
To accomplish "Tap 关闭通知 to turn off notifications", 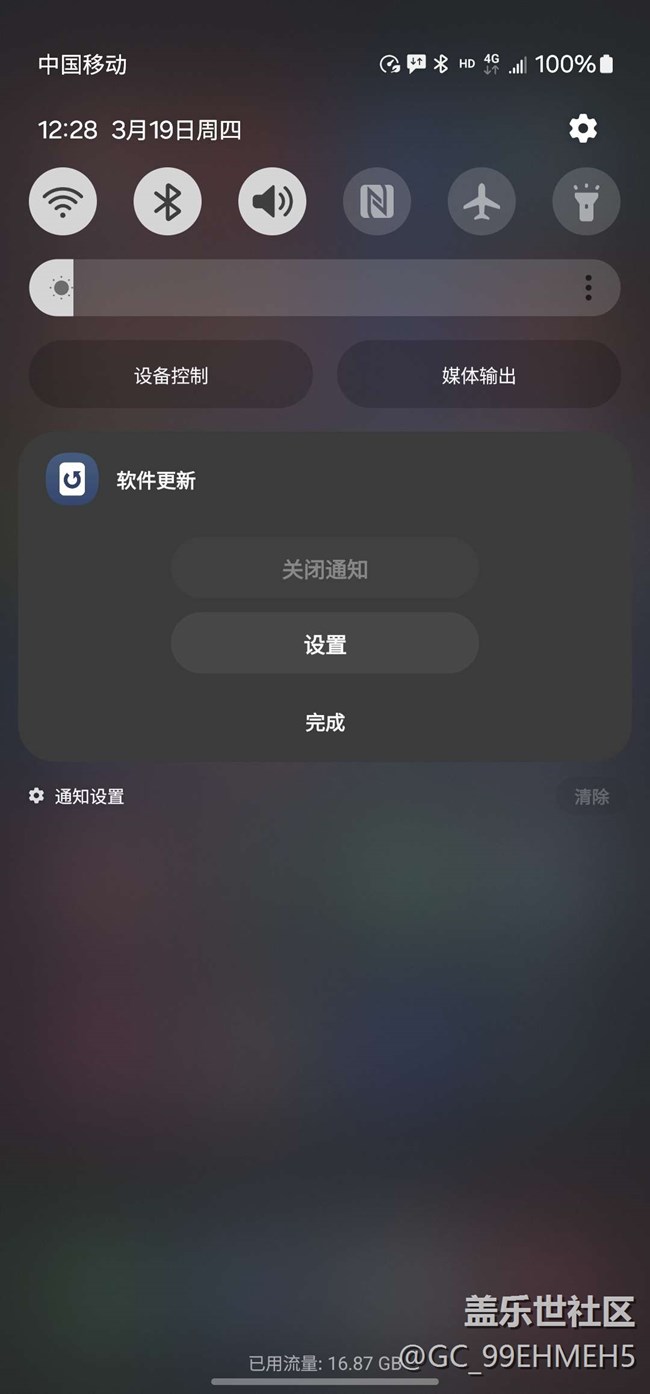I will [325, 569].
